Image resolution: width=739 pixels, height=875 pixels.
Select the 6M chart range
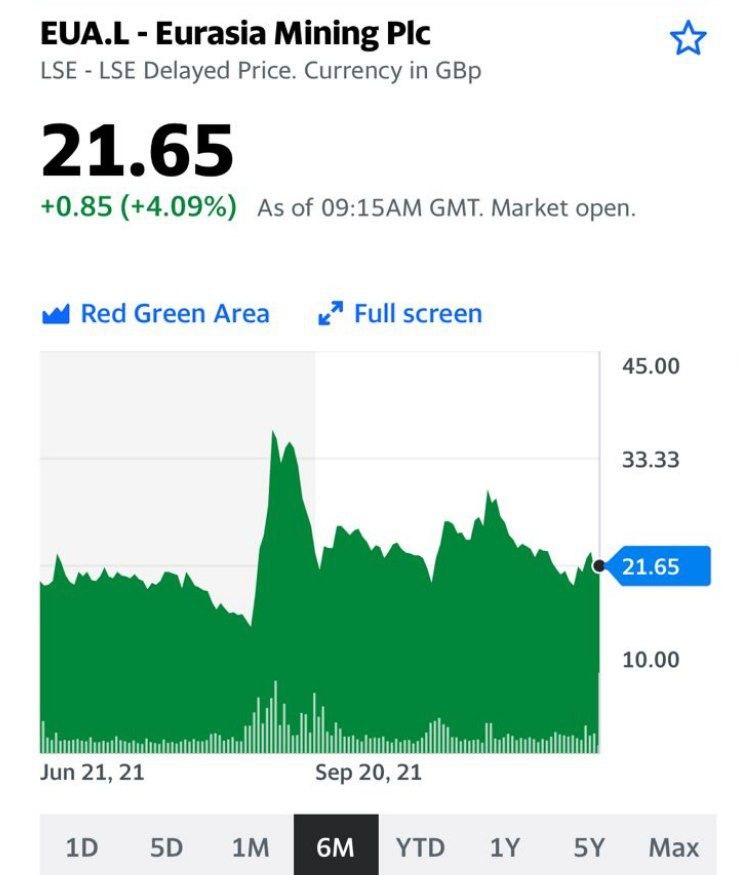tap(335, 848)
